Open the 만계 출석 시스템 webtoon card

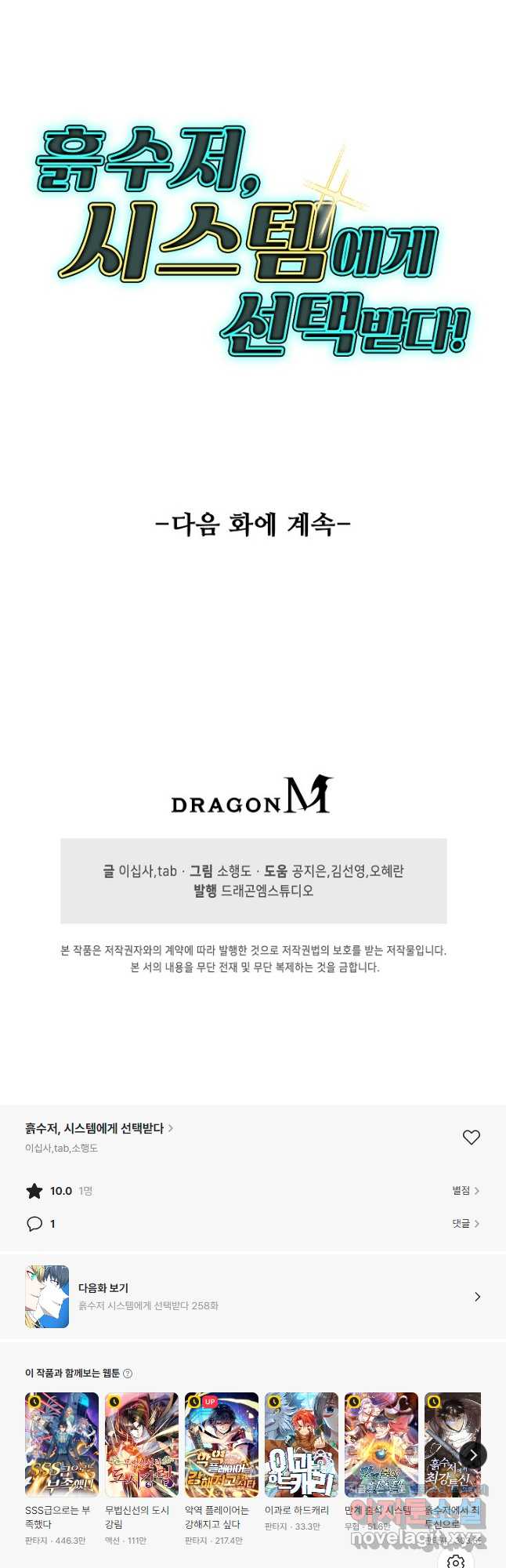point(381,1445)
